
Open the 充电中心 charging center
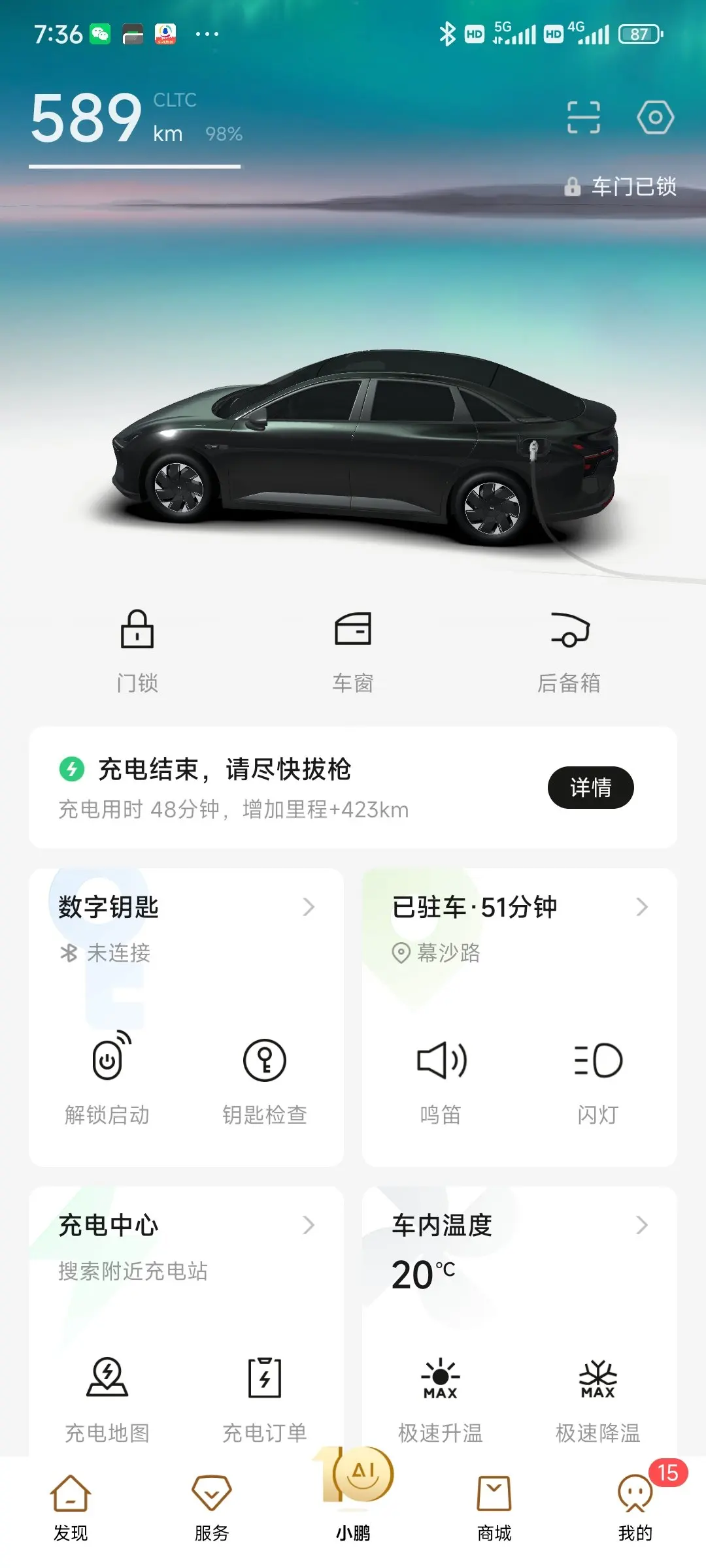(x=186, y=1226)
